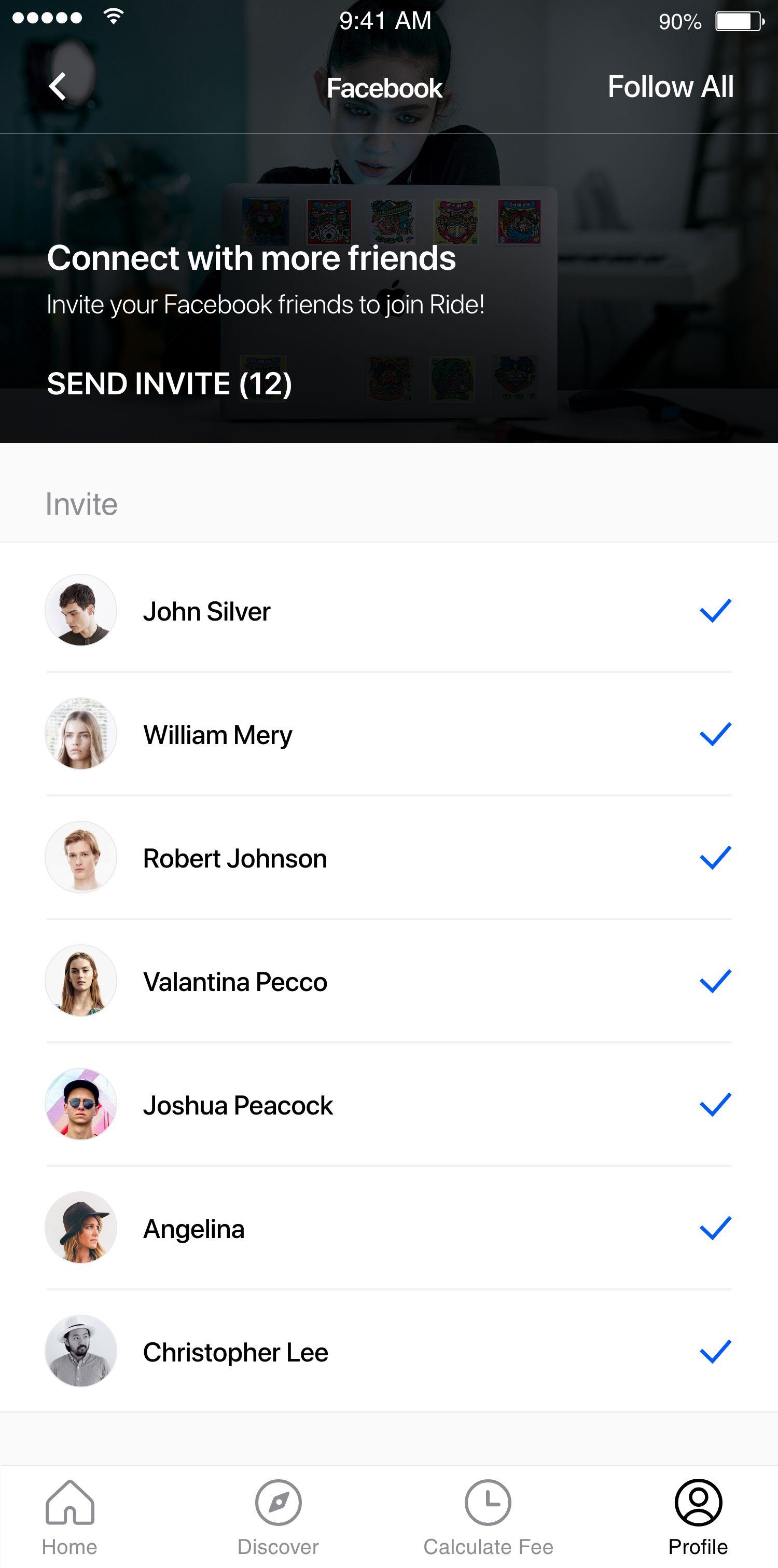Screen dimensions: 778x1568
Task: Uncheck Valantina Pecco
Action: (x=715, y=981)
